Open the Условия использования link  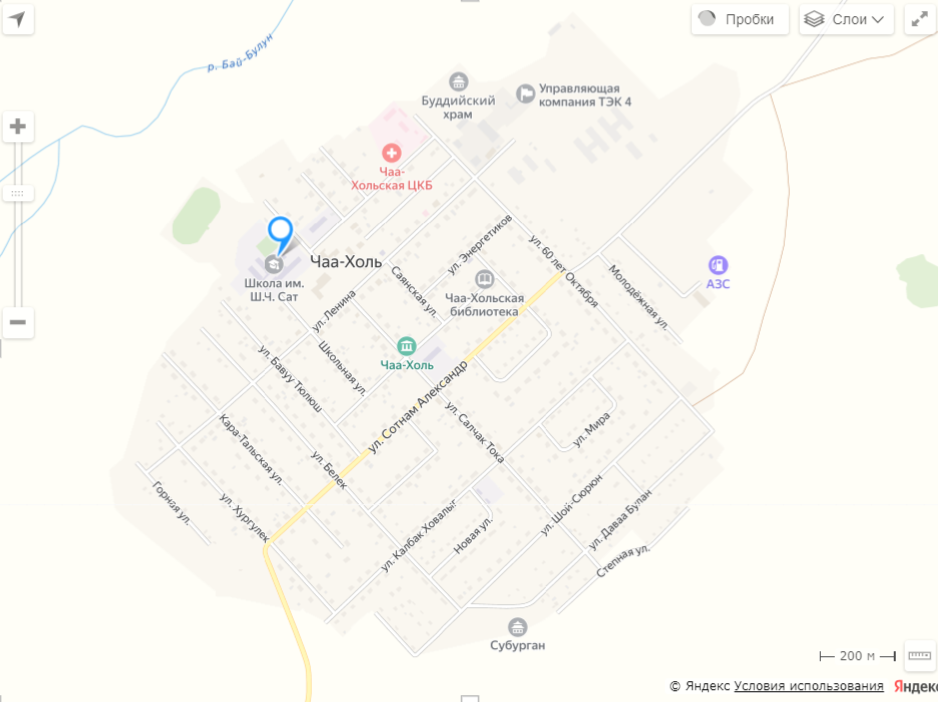[808, 686]
